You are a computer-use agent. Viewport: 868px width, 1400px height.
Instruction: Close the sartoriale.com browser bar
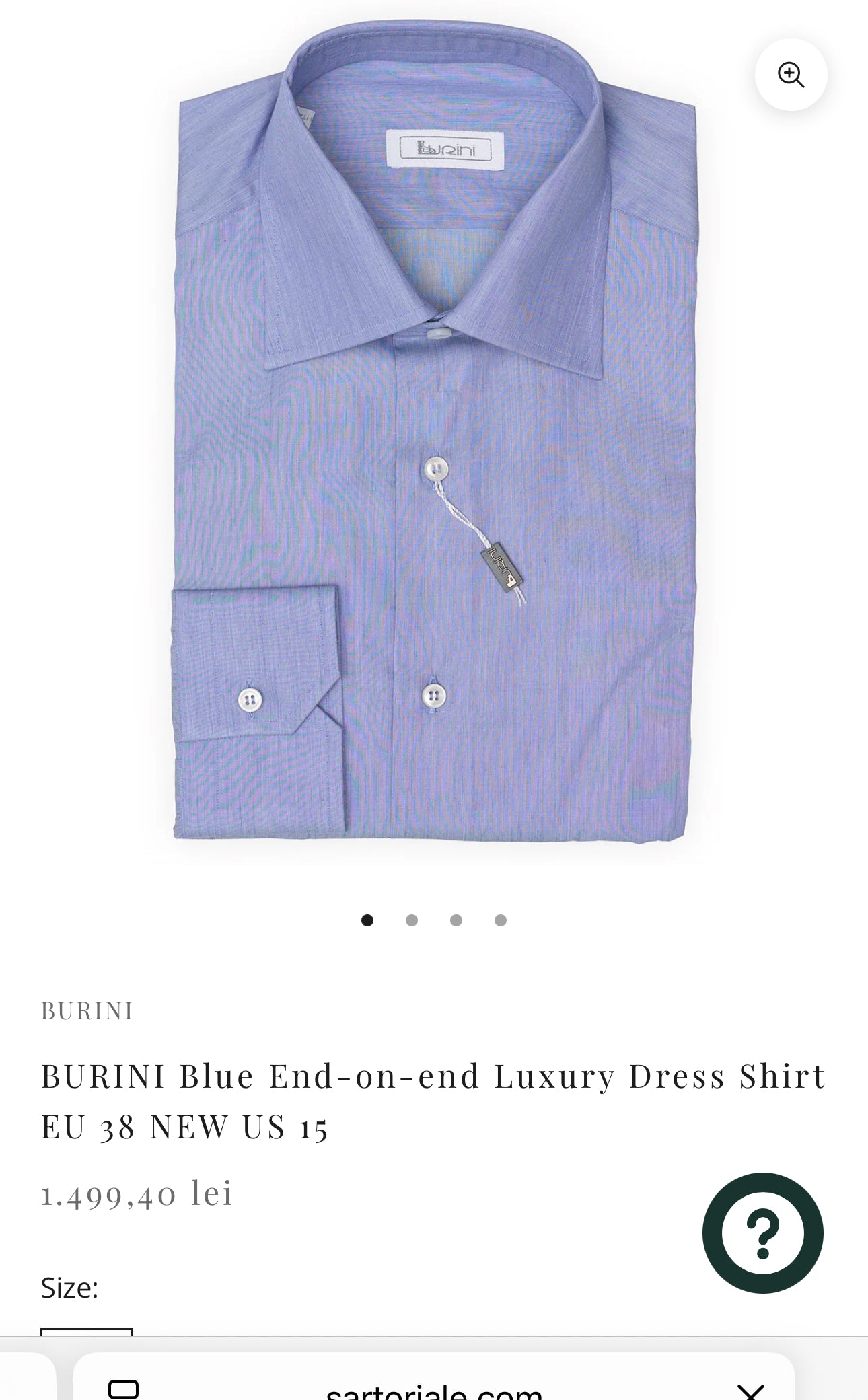click(x=750, y=1390)
